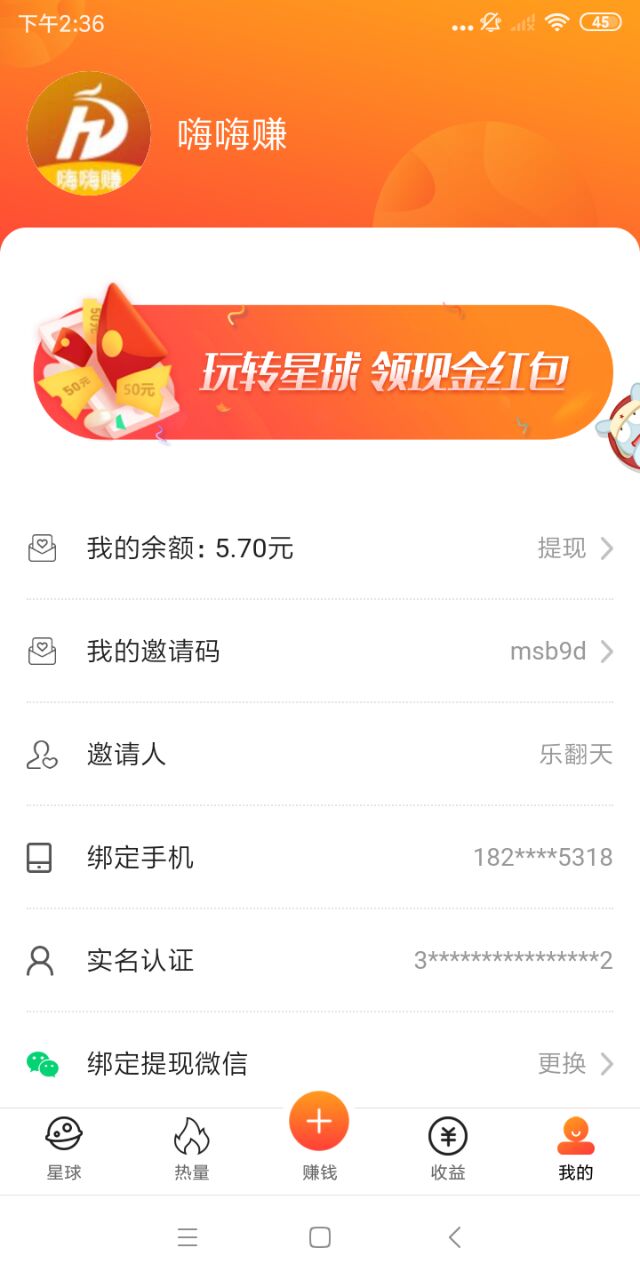Viewport: 640px width, 1280px height.
Task: Go back with system back button
Action: [x=454, y=1237]
